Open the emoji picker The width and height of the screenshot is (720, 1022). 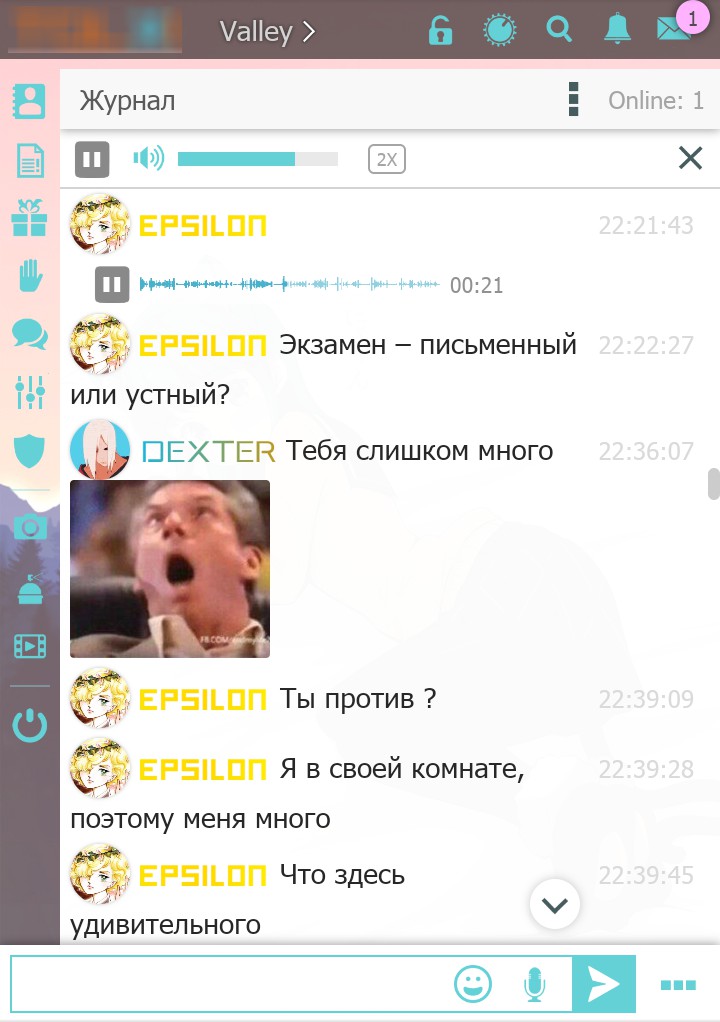pos(473,985)
